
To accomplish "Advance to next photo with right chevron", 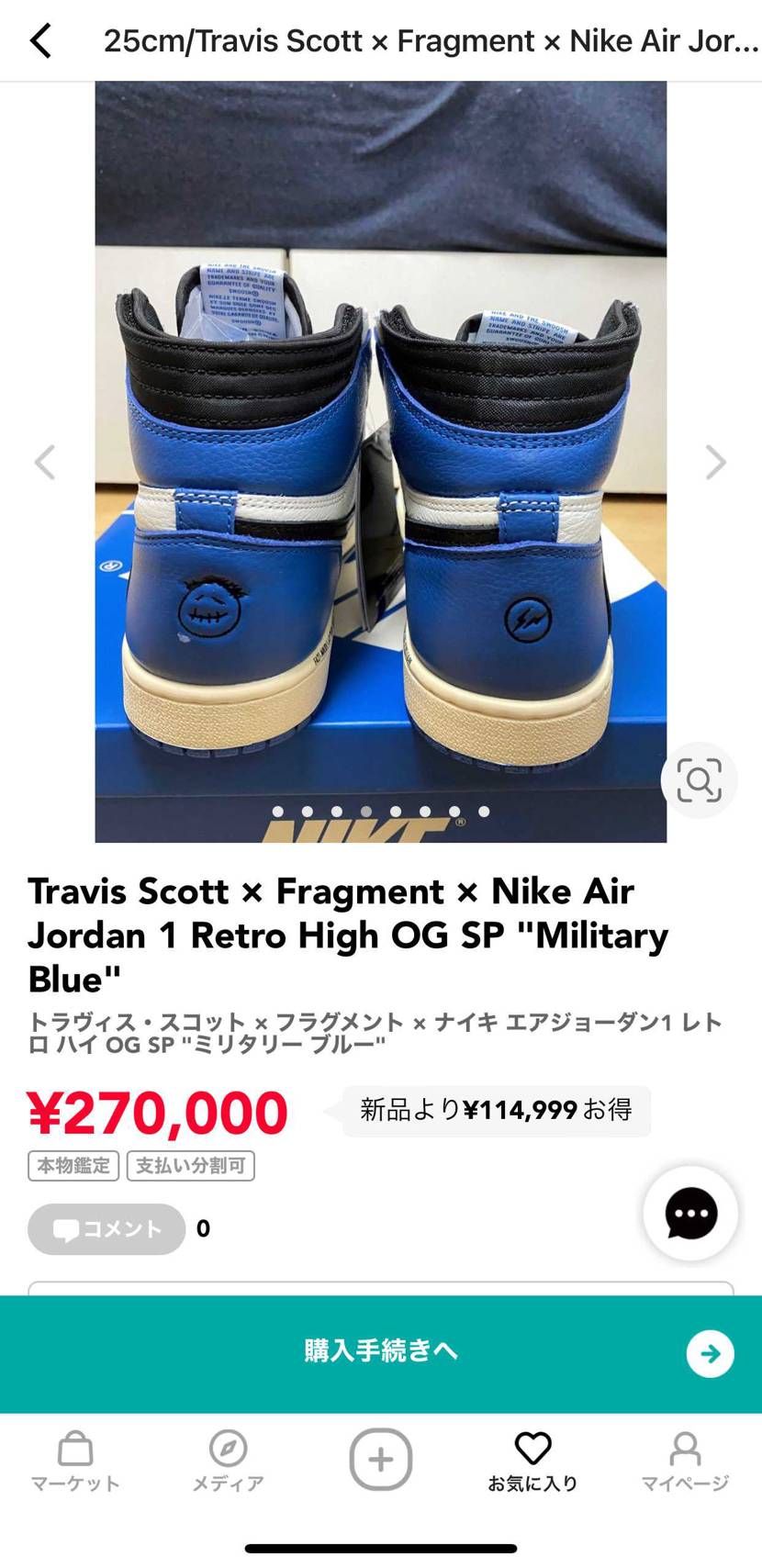I will pyautogui.click(x=715, y=462).
